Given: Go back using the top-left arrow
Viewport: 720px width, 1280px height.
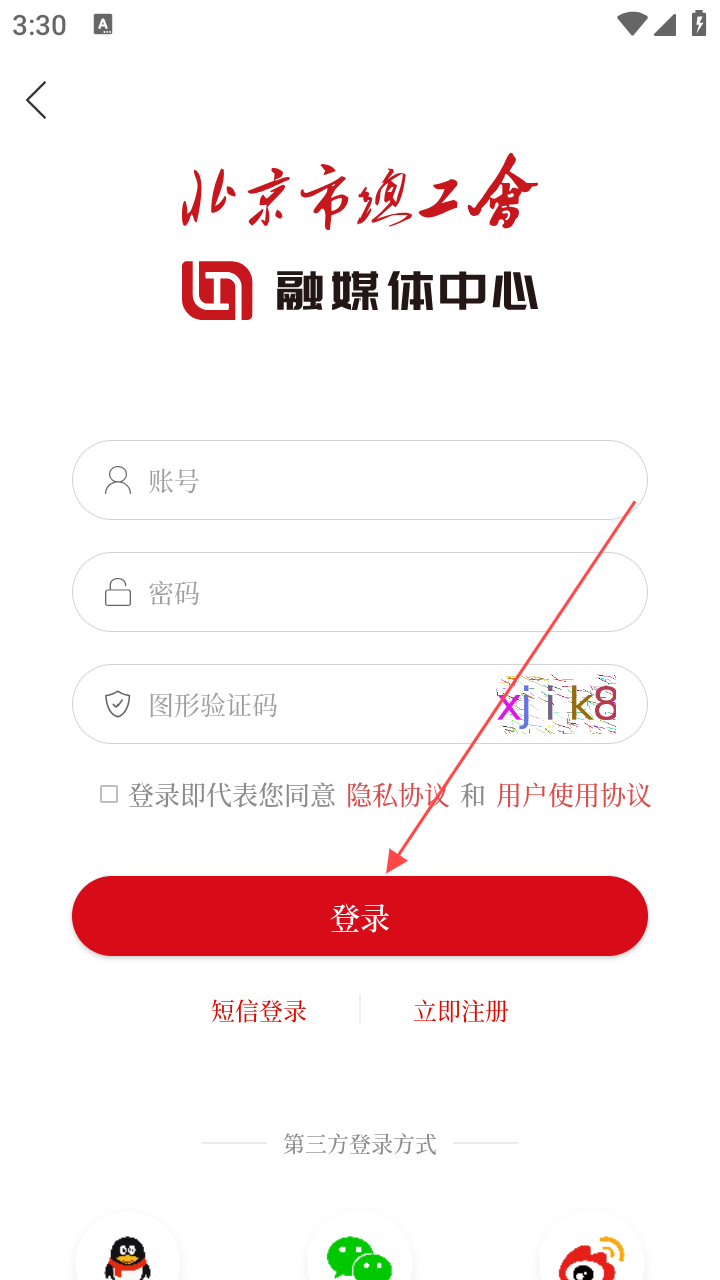Looking at the screenshot, I should pyautogui.click(x=37, y=100).
